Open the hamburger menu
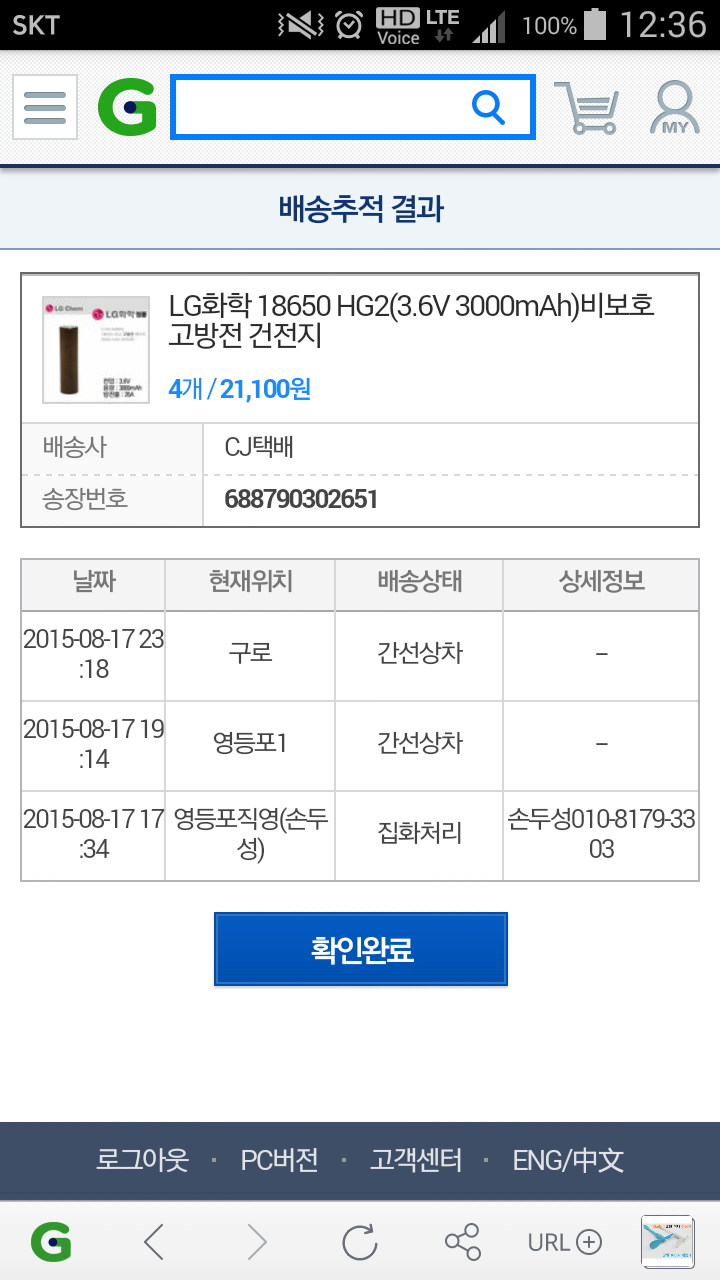 click(45, 107)
